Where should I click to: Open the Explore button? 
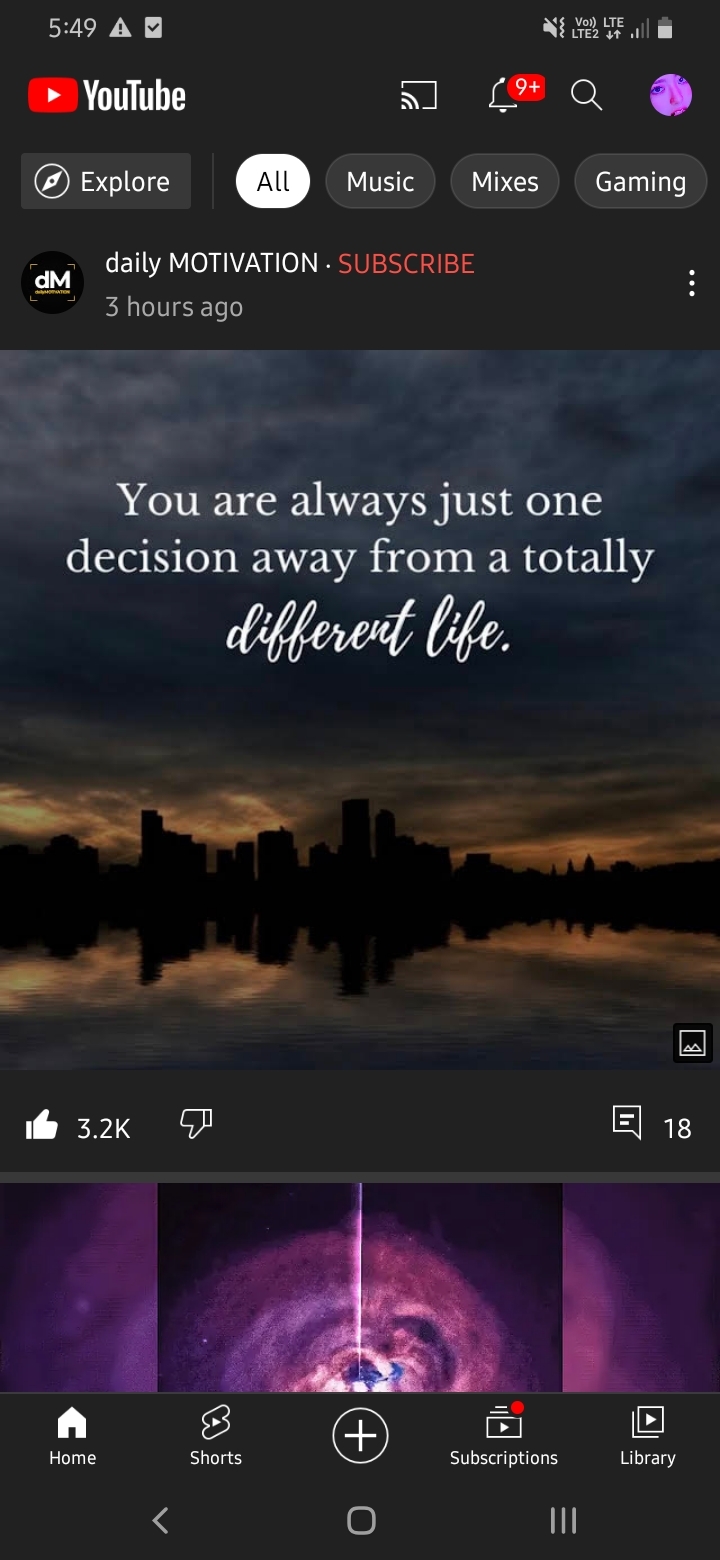pyautogui.click(x=106, y=182)
